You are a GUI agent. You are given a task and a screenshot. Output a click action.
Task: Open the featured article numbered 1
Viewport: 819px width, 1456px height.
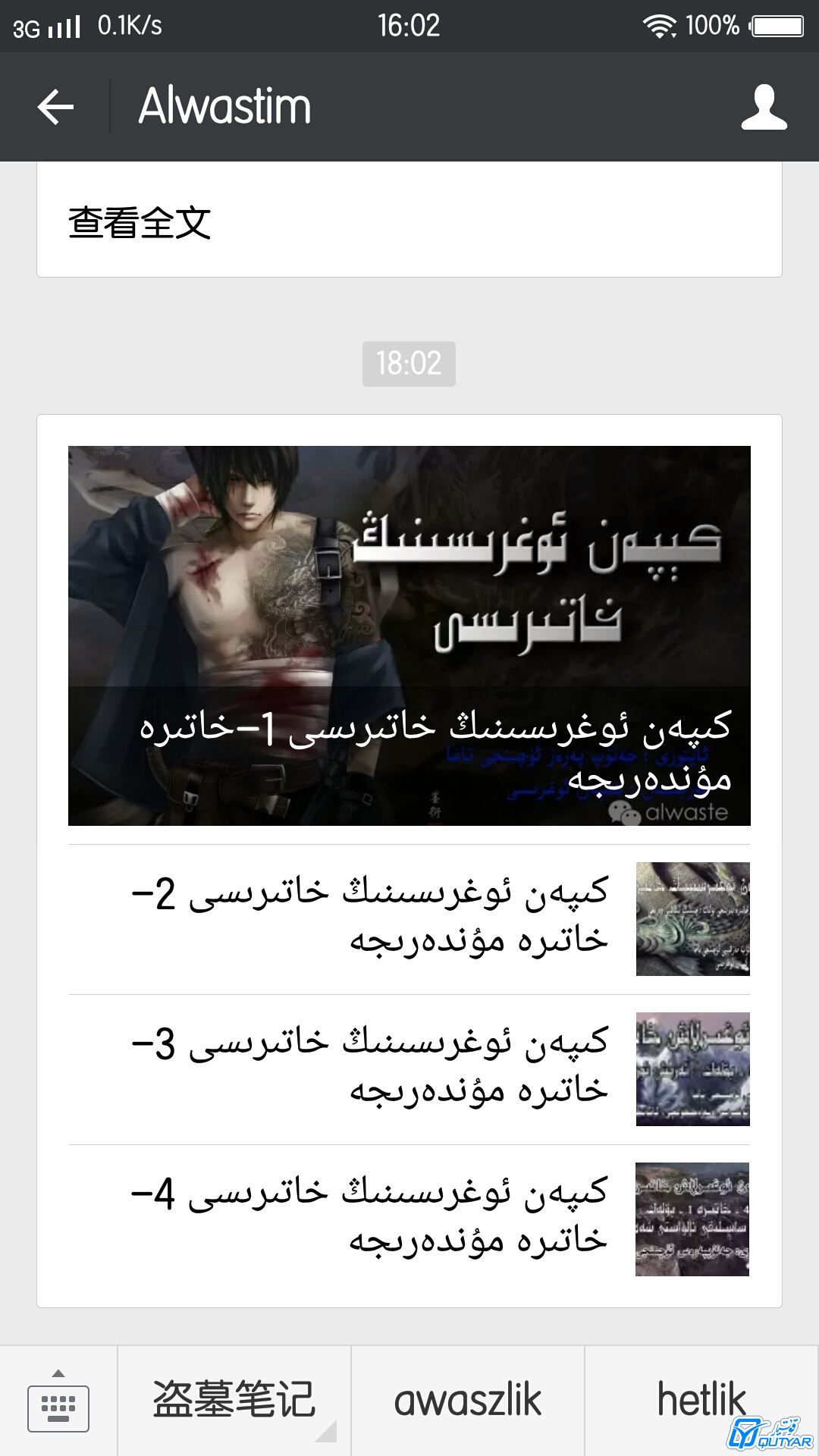(409, 635)
